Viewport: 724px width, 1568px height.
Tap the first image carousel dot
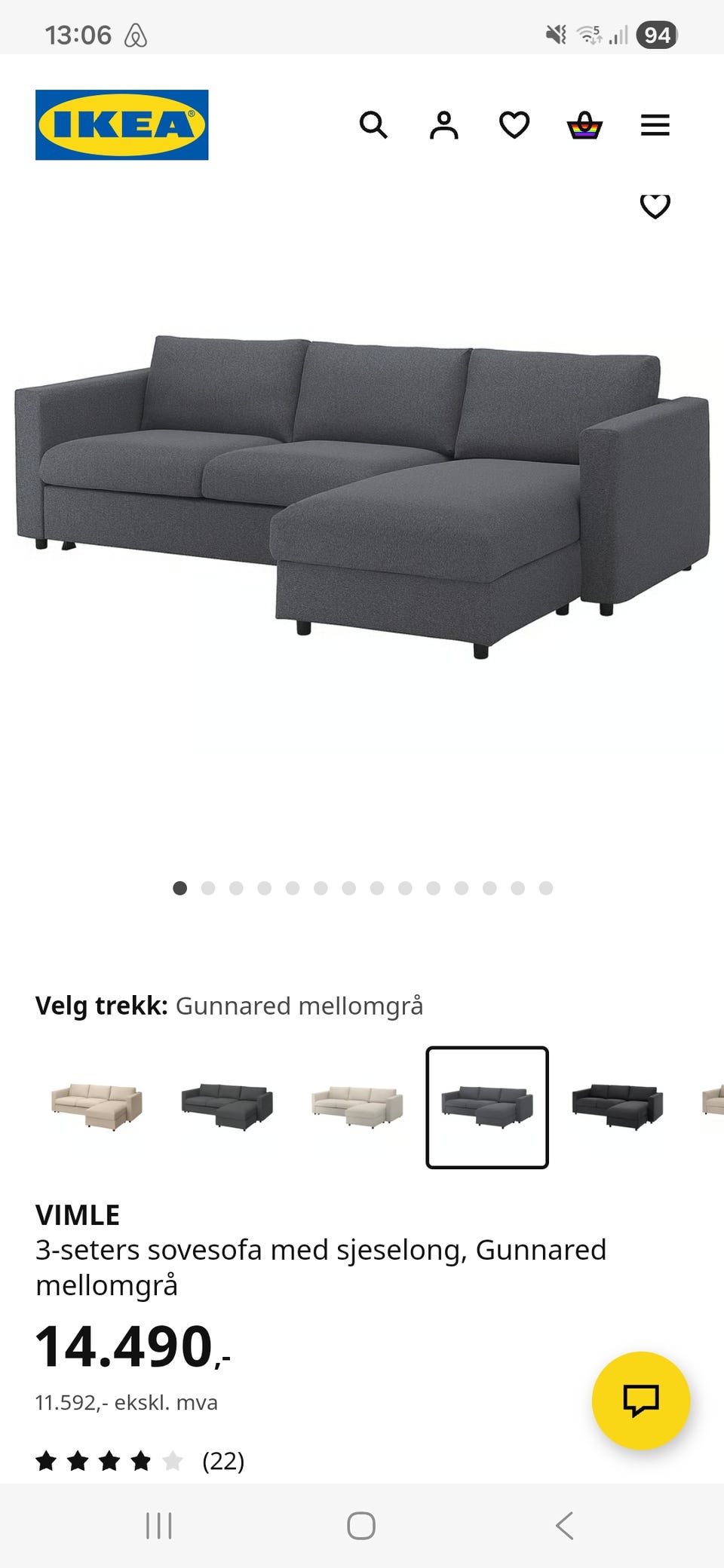pyautogui.click(x=180, y=888)
